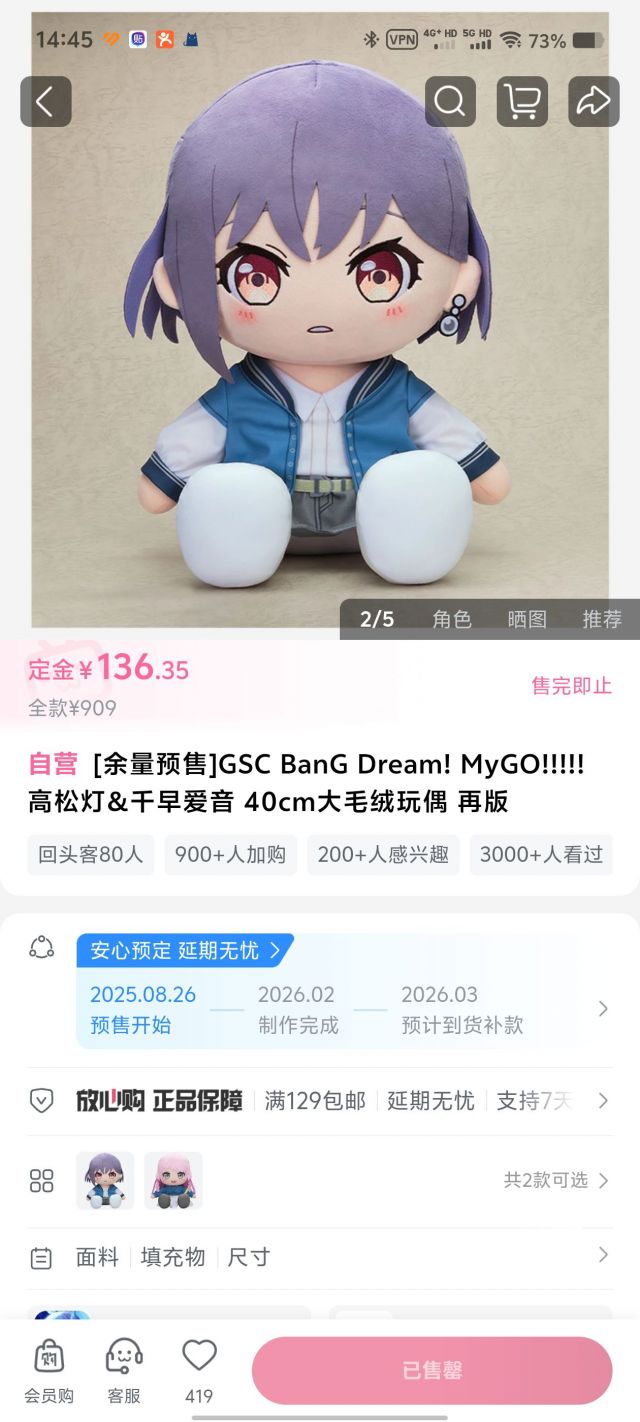This screenshot has width=640, height=1422.
Task: Select the pink-haired plush variant
Action: click(173, 1180)
